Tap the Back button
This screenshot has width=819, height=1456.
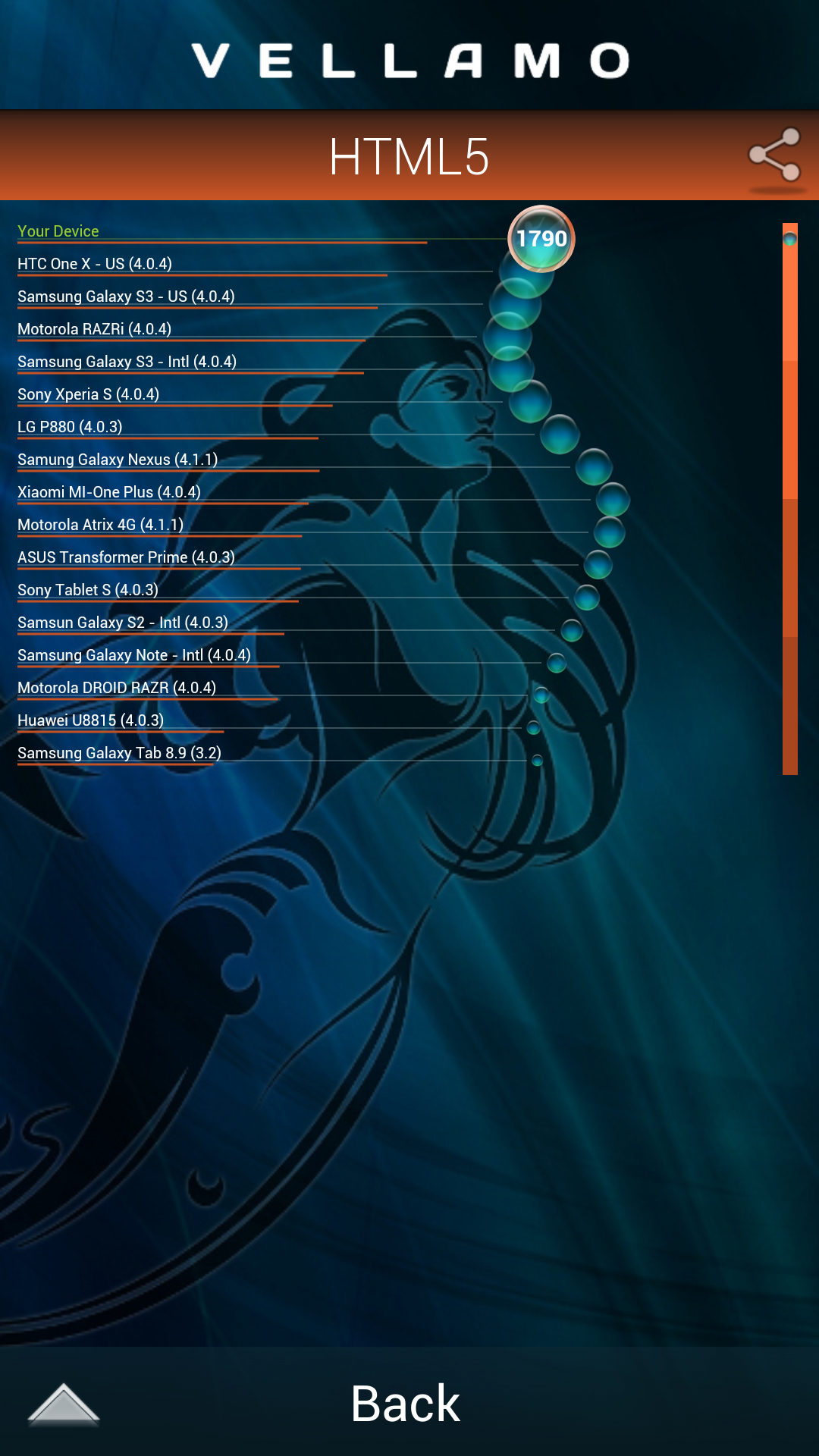pyautogui.click(x=406, y=1403)
